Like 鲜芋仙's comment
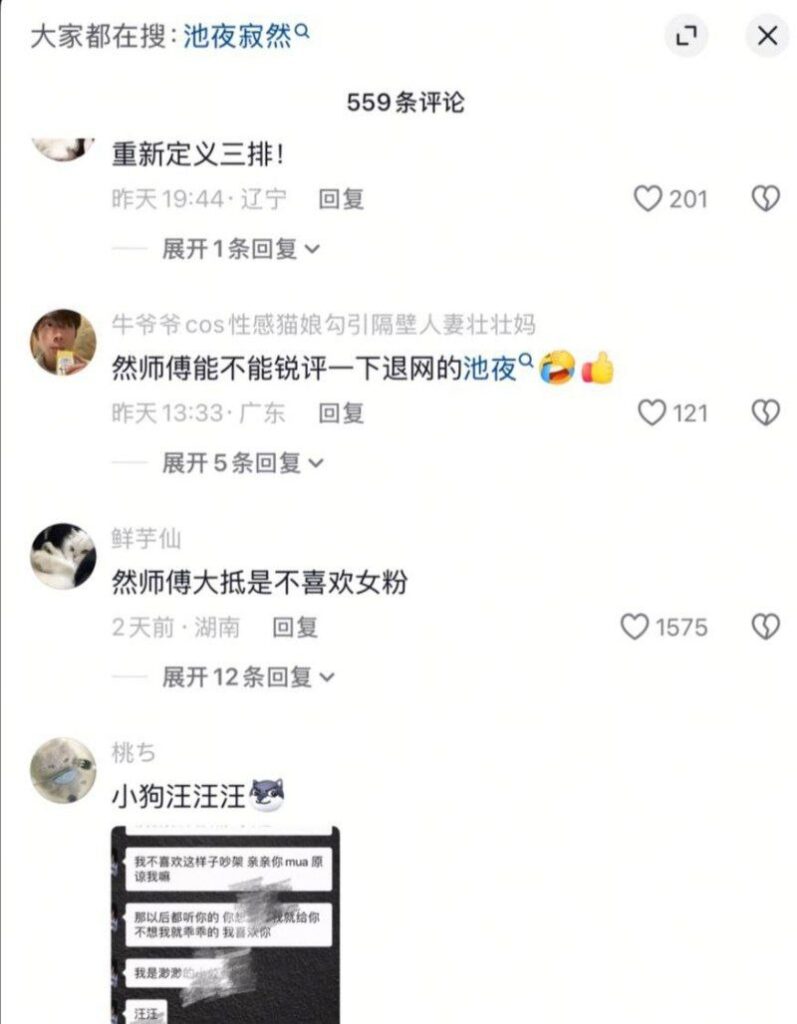The image size is (797, 1024). click(635, 627)
